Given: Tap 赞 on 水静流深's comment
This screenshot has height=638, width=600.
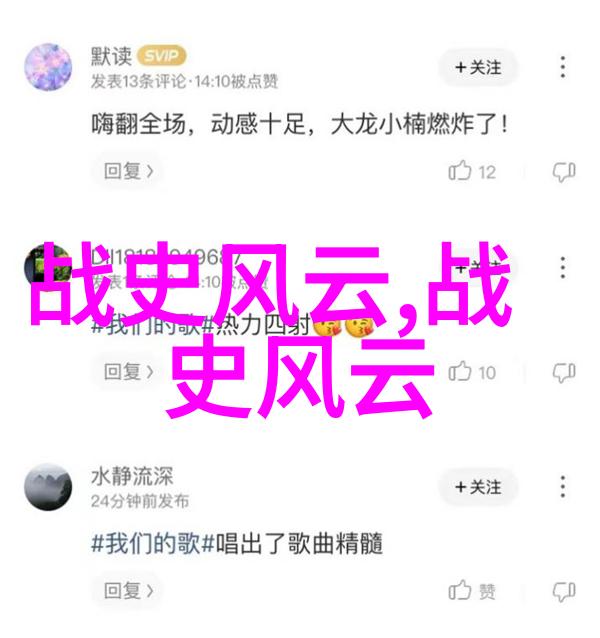Looking at the screenshot, I should click(472, 592).
